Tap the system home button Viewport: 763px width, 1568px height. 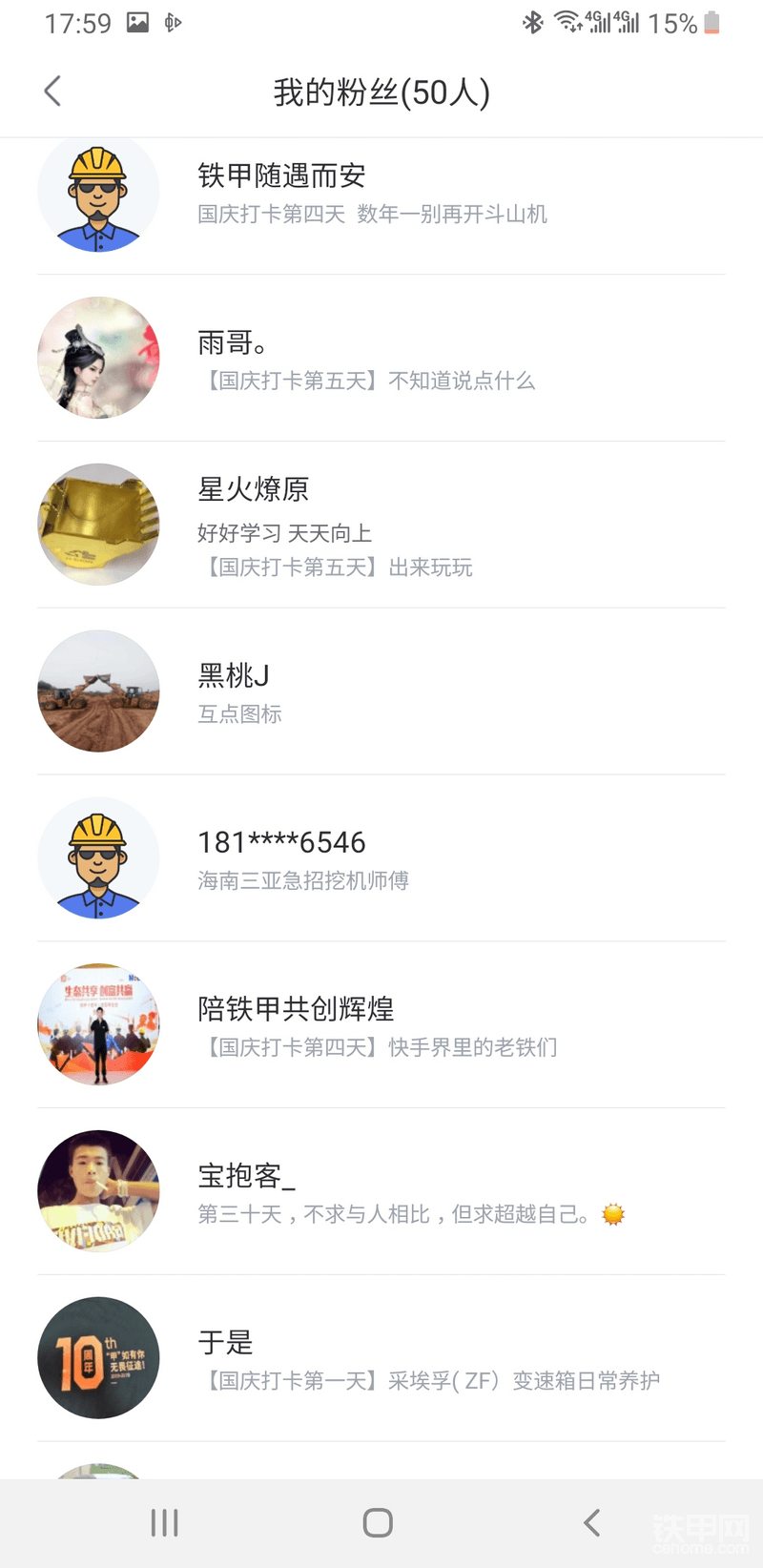378,1523
